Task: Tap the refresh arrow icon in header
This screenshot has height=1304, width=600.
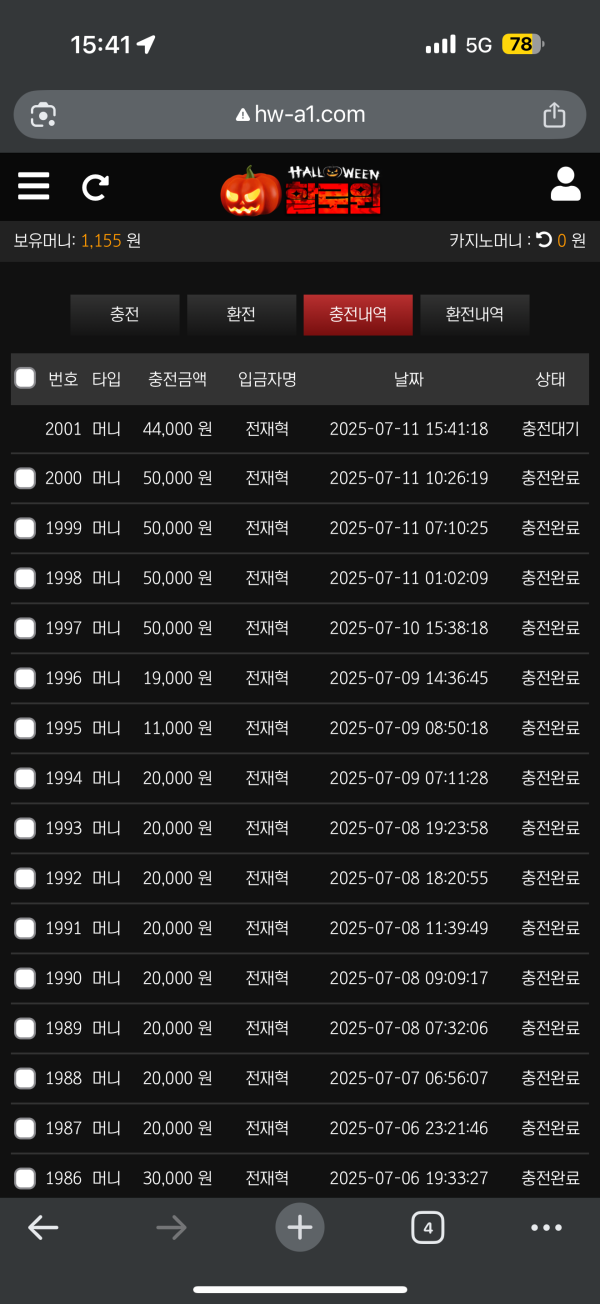Action: (x=96, y=187)
